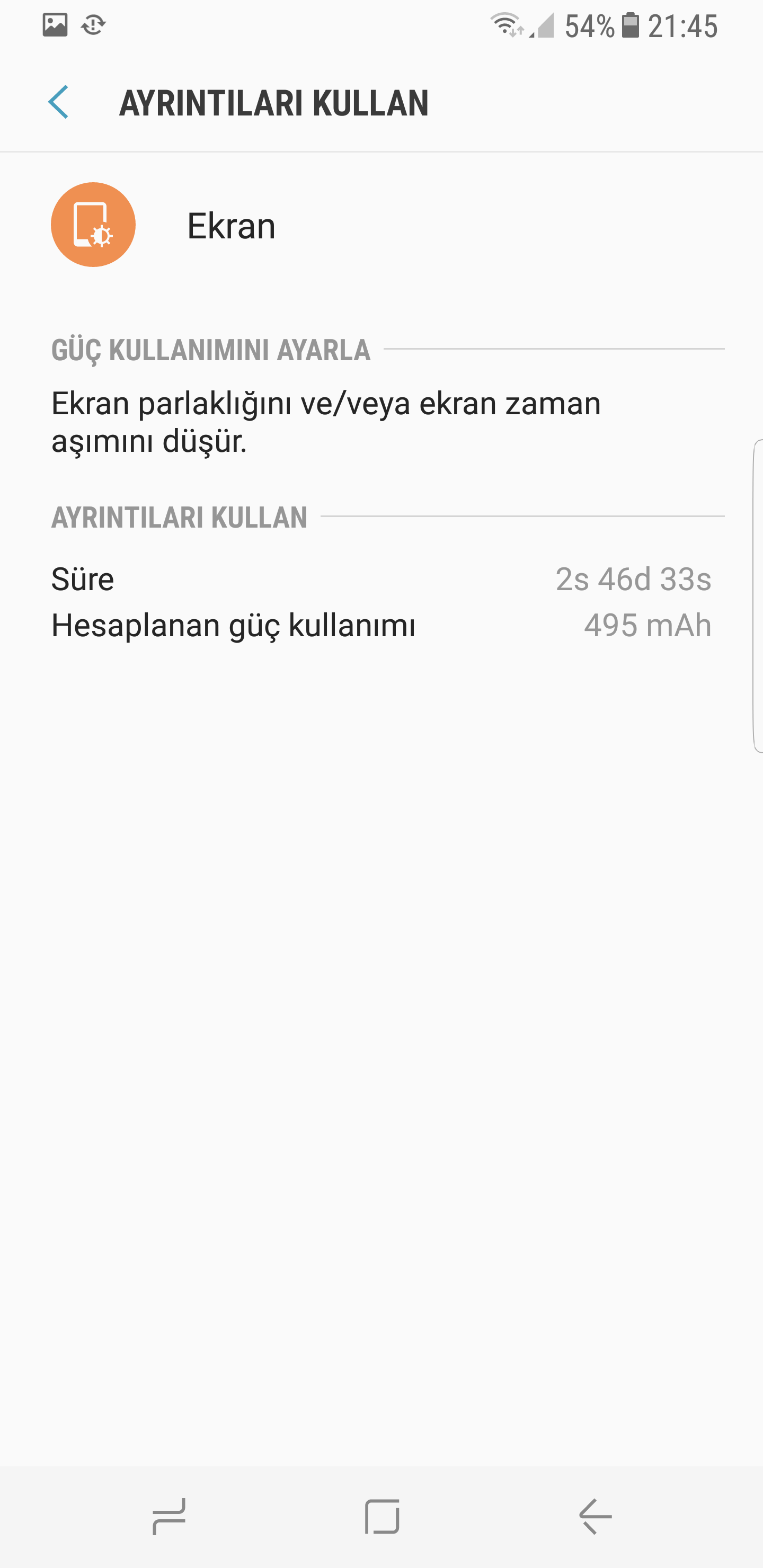Tap the system back button
Image resolution: width=763 pixels, height=1568 pixels.
(x=595, y=1516)
